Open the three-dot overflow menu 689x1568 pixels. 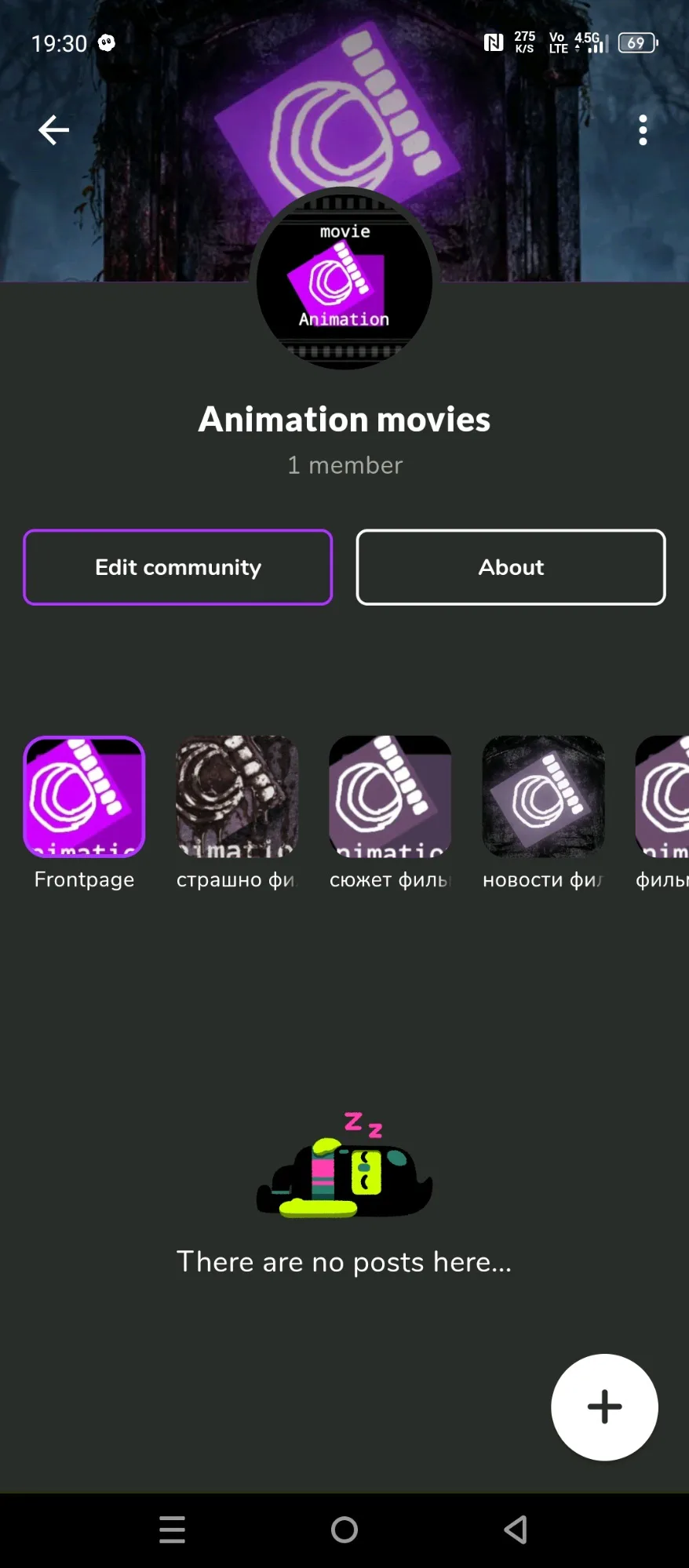point(643,130)
